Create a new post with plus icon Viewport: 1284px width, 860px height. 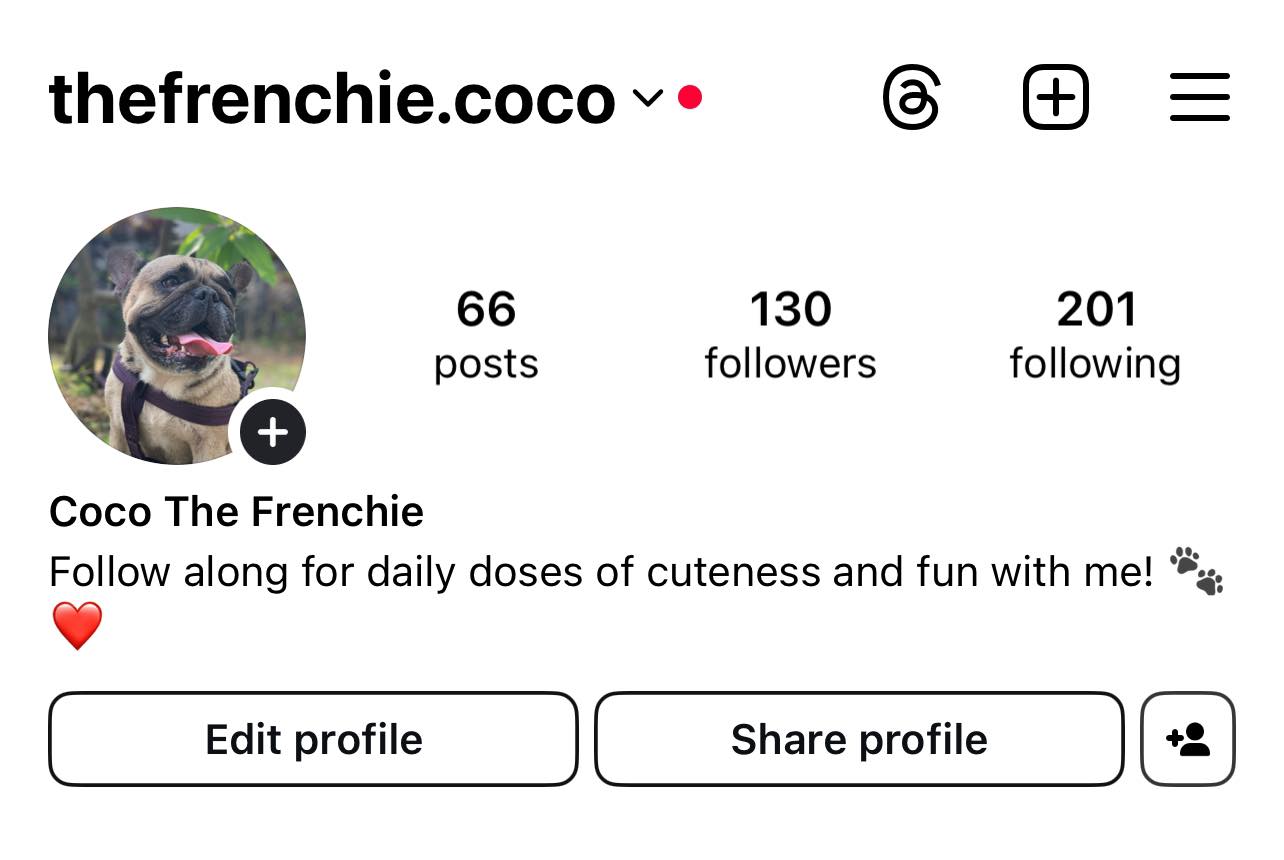pyautogui.click(x=1055, y=98)
